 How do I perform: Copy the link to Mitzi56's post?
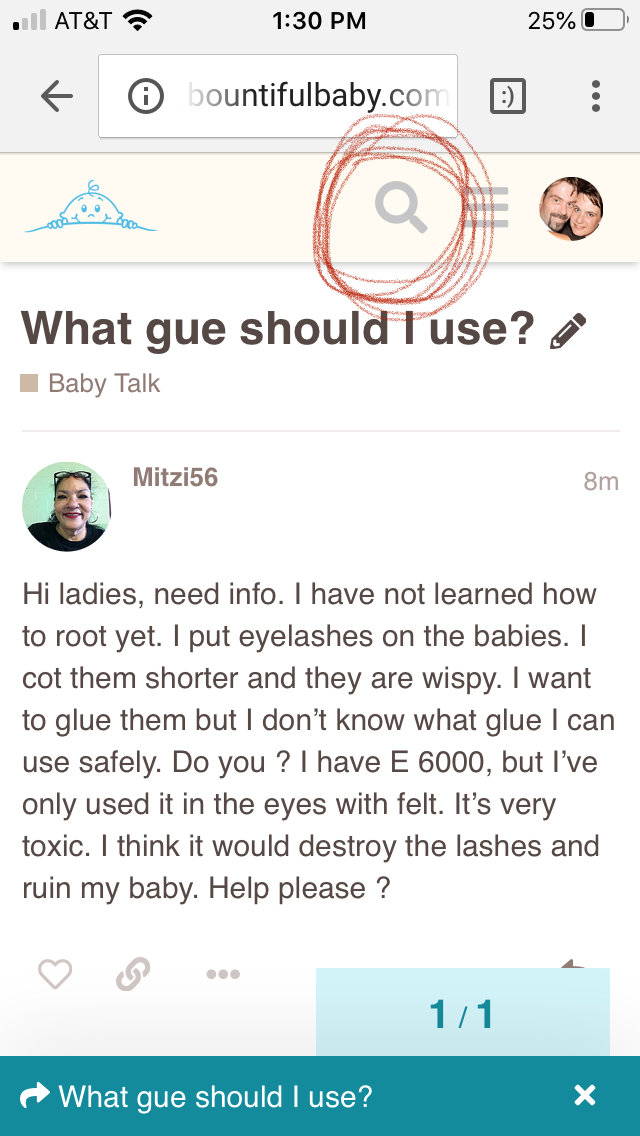(132, 973)
